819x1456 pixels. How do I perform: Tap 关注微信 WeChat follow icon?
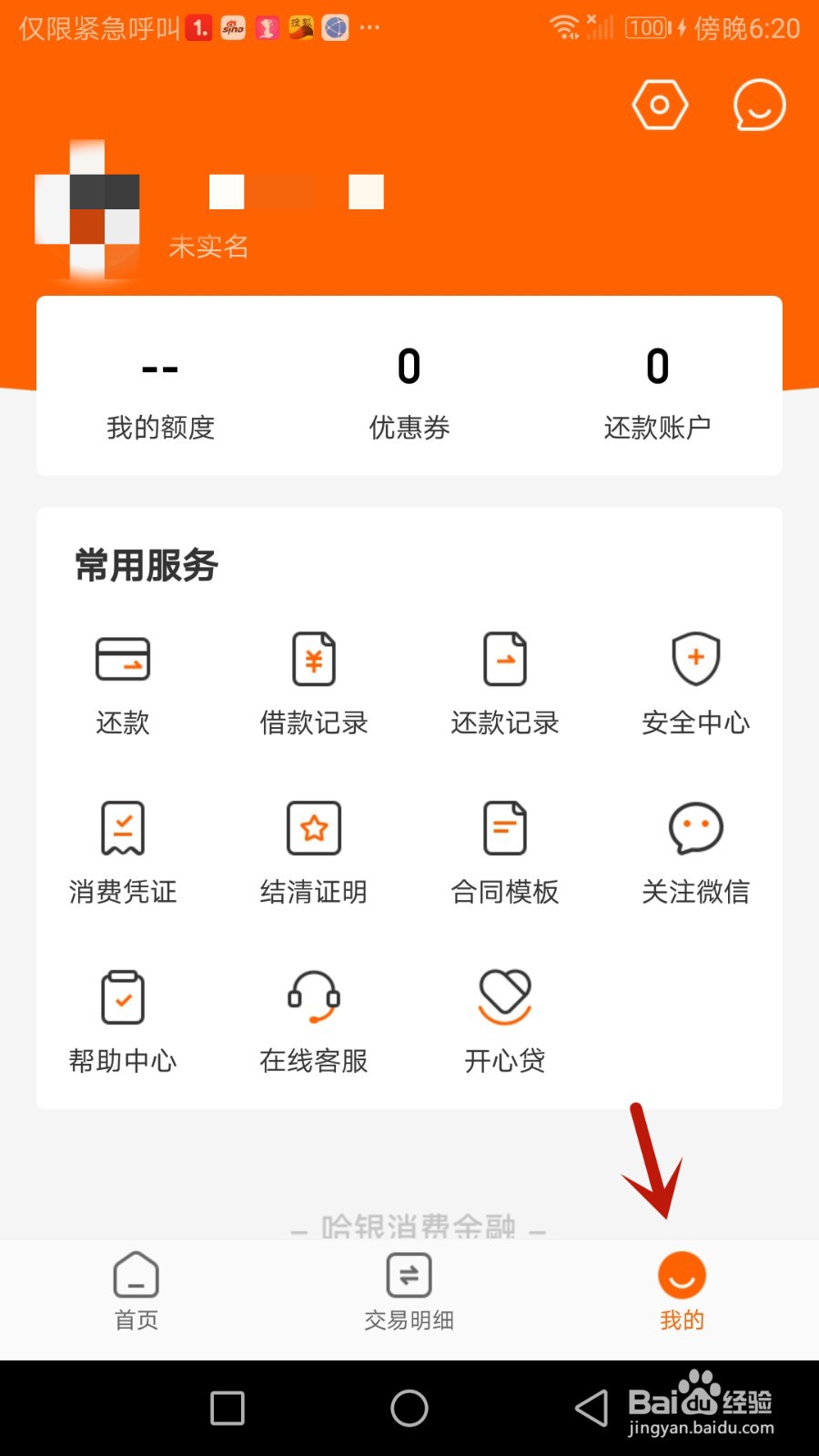tap(695, 851)
